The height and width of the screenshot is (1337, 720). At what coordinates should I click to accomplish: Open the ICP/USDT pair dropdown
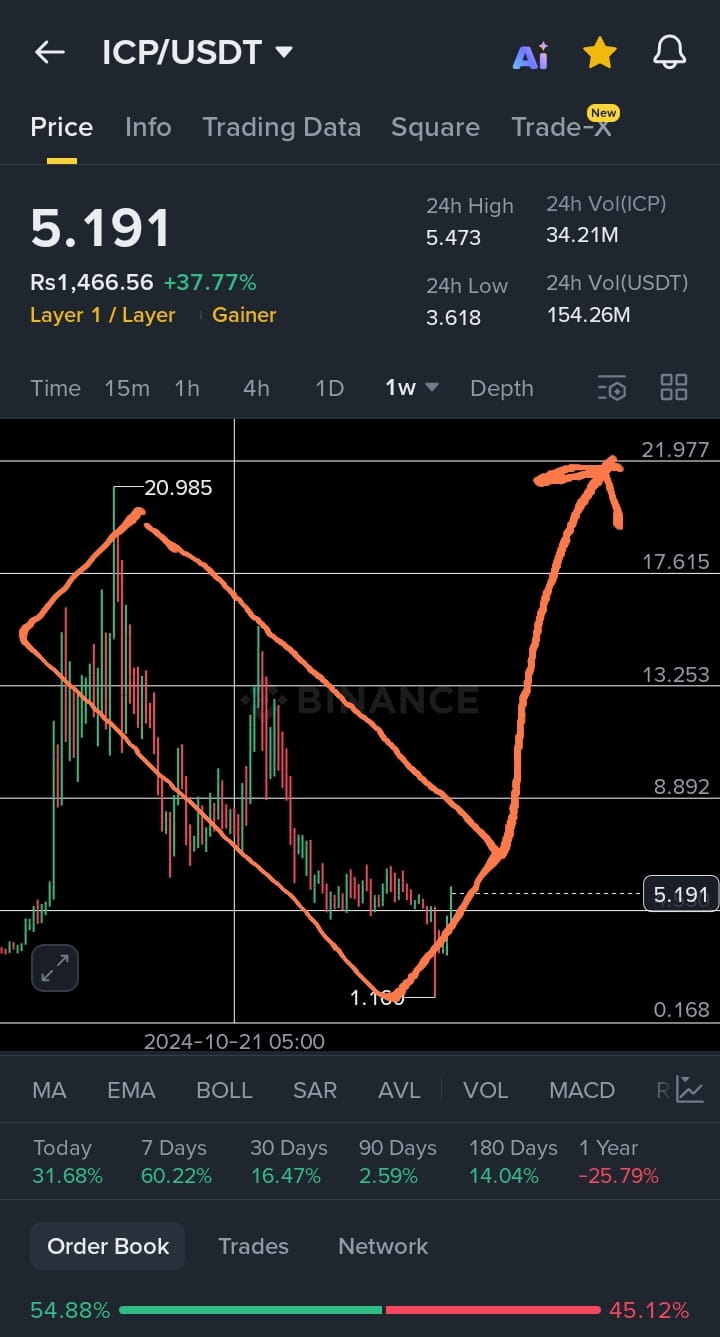click(x=284, y=52)
